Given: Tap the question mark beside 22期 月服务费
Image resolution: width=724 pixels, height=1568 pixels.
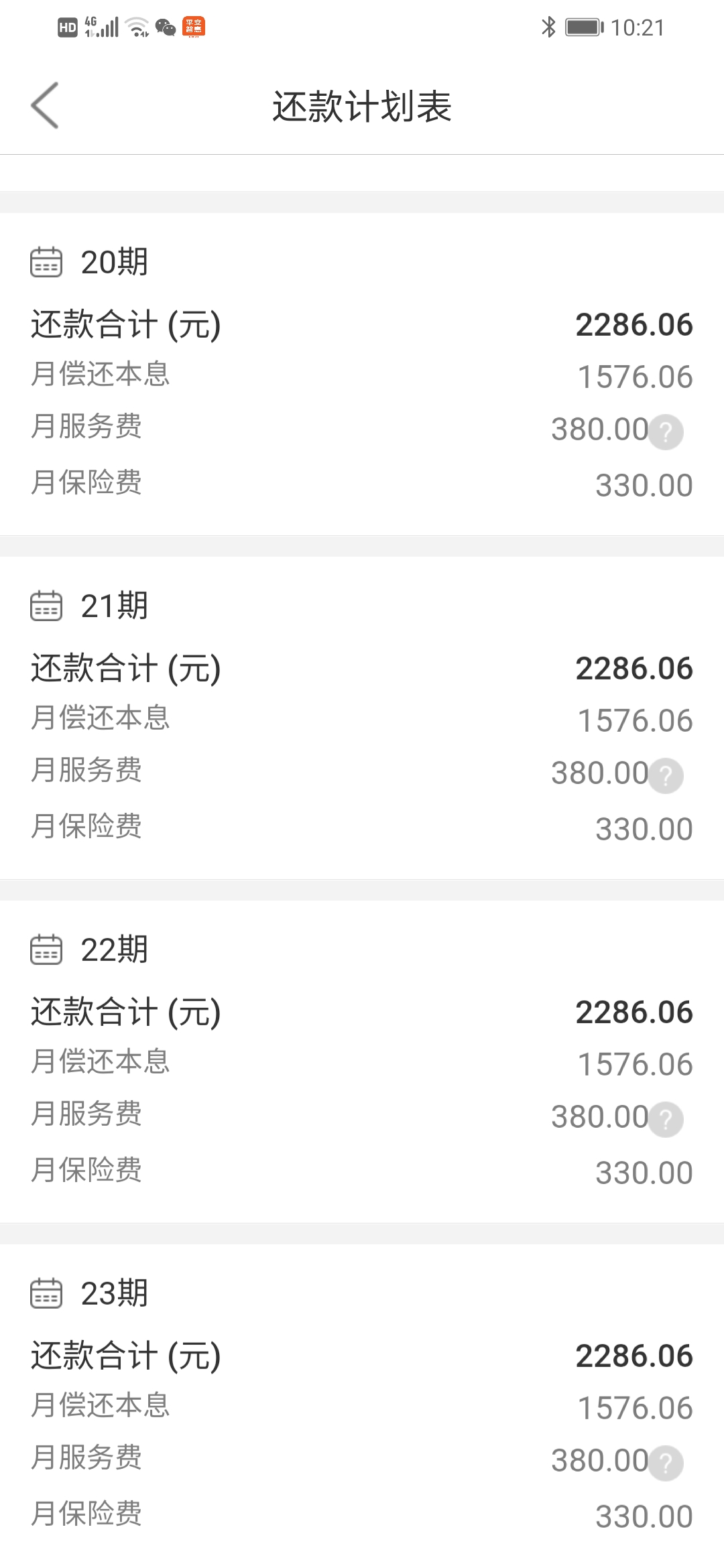Looking at the screenshot, I should click(x=666, y=1120).
